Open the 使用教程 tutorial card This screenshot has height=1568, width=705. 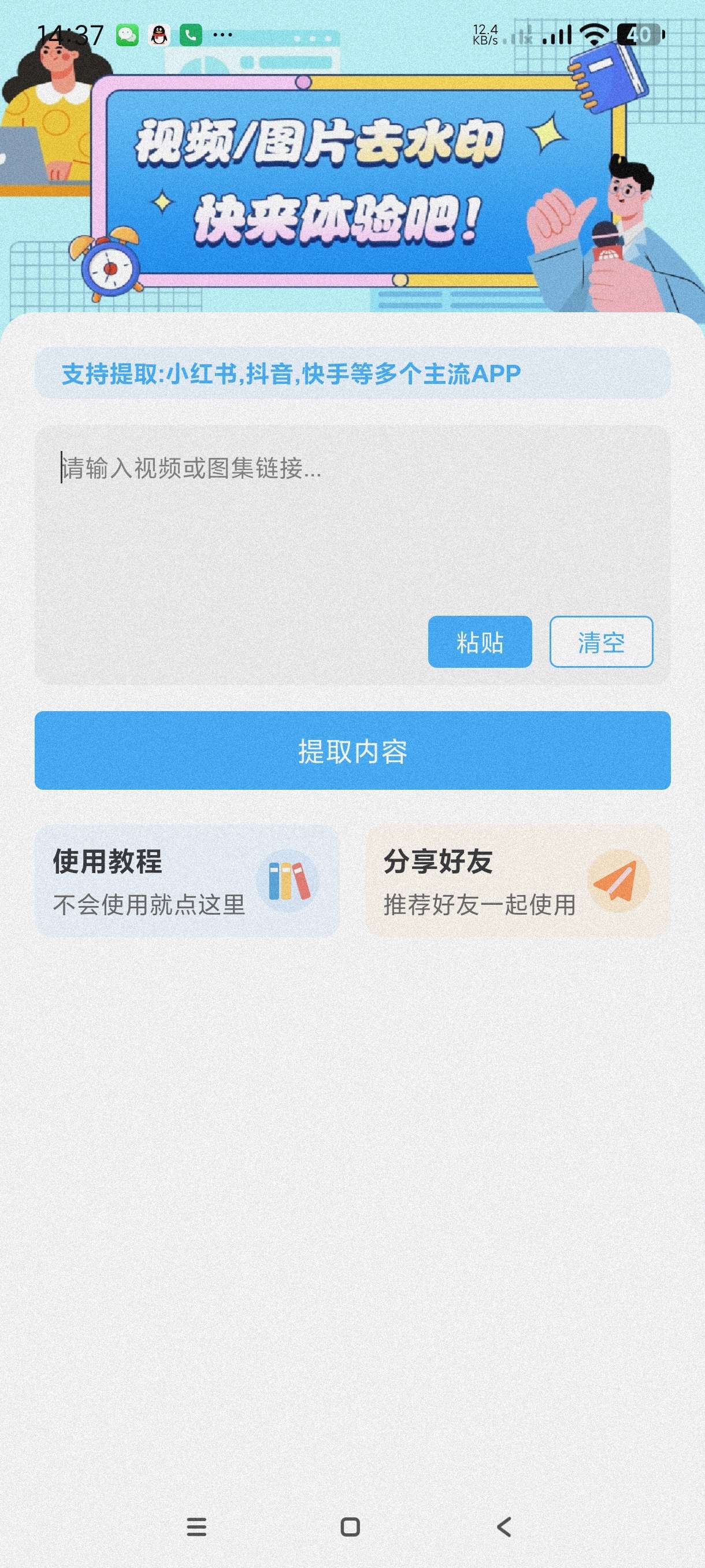pos(187,881)
